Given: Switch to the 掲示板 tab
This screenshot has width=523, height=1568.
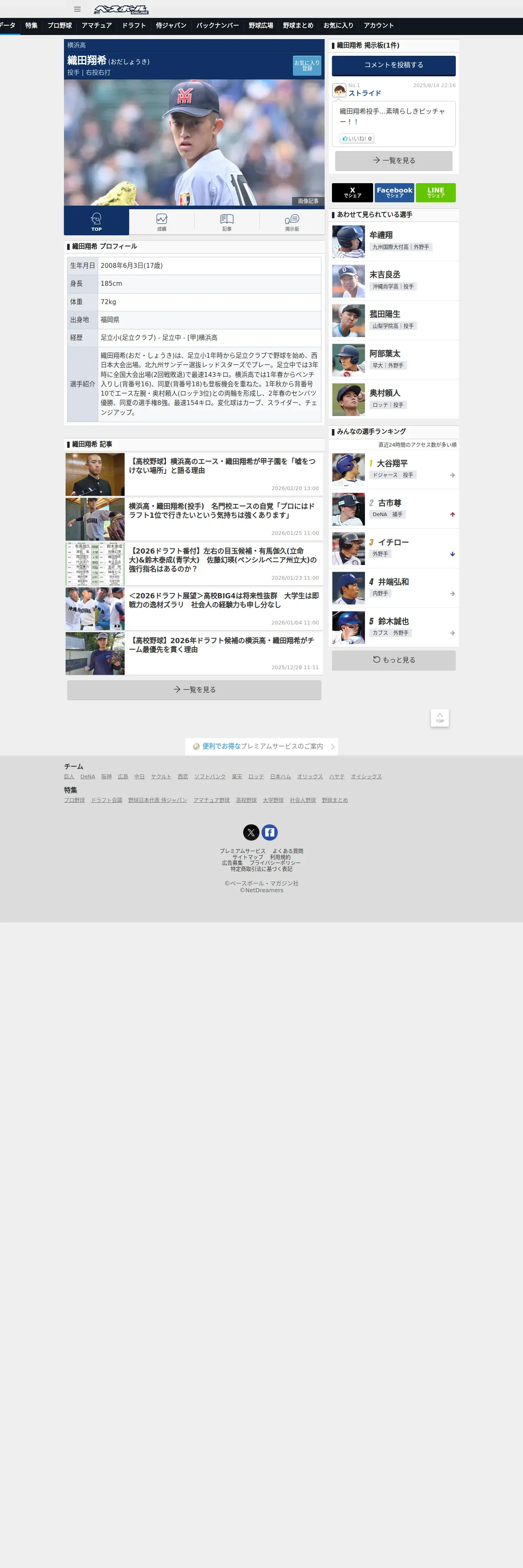Looking at the screenshot, I should click(x=292, y=221).
